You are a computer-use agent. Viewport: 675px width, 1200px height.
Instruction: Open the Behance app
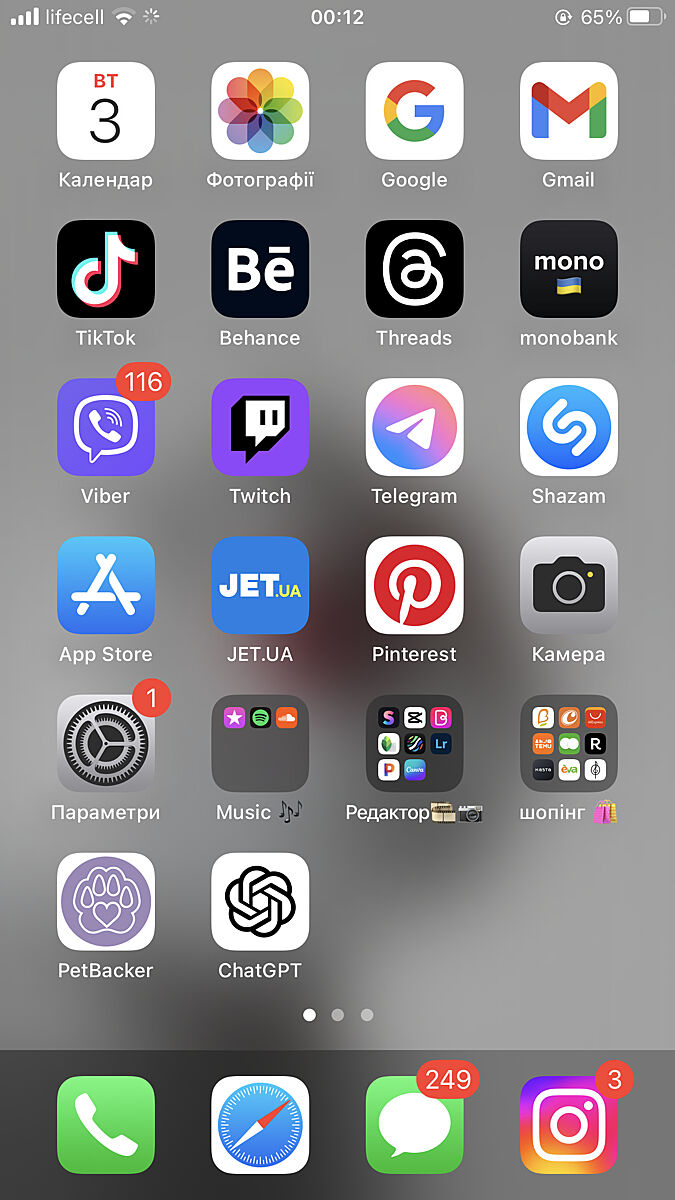[x=260, y=269]
